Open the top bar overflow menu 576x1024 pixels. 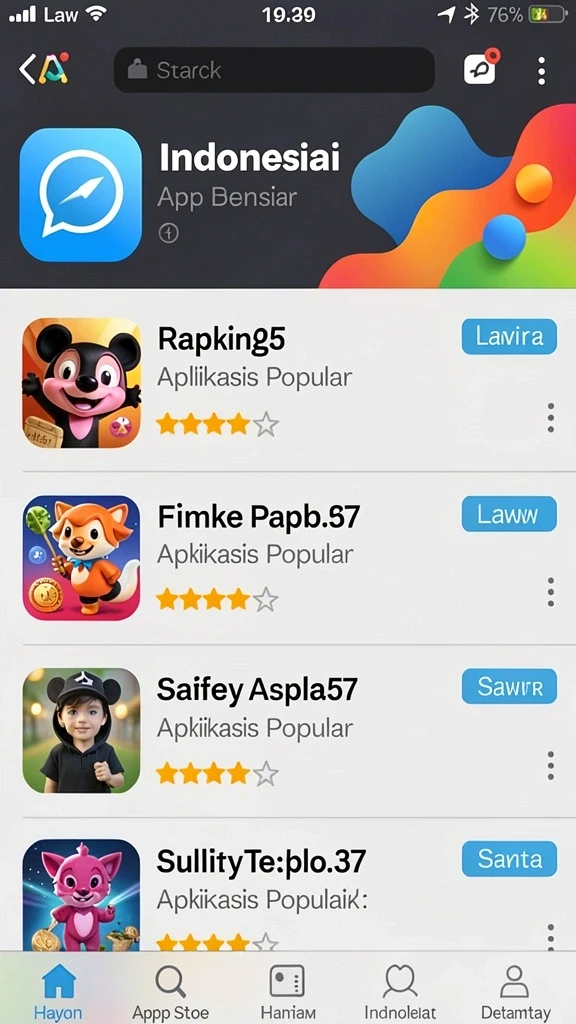pos(541,71)
